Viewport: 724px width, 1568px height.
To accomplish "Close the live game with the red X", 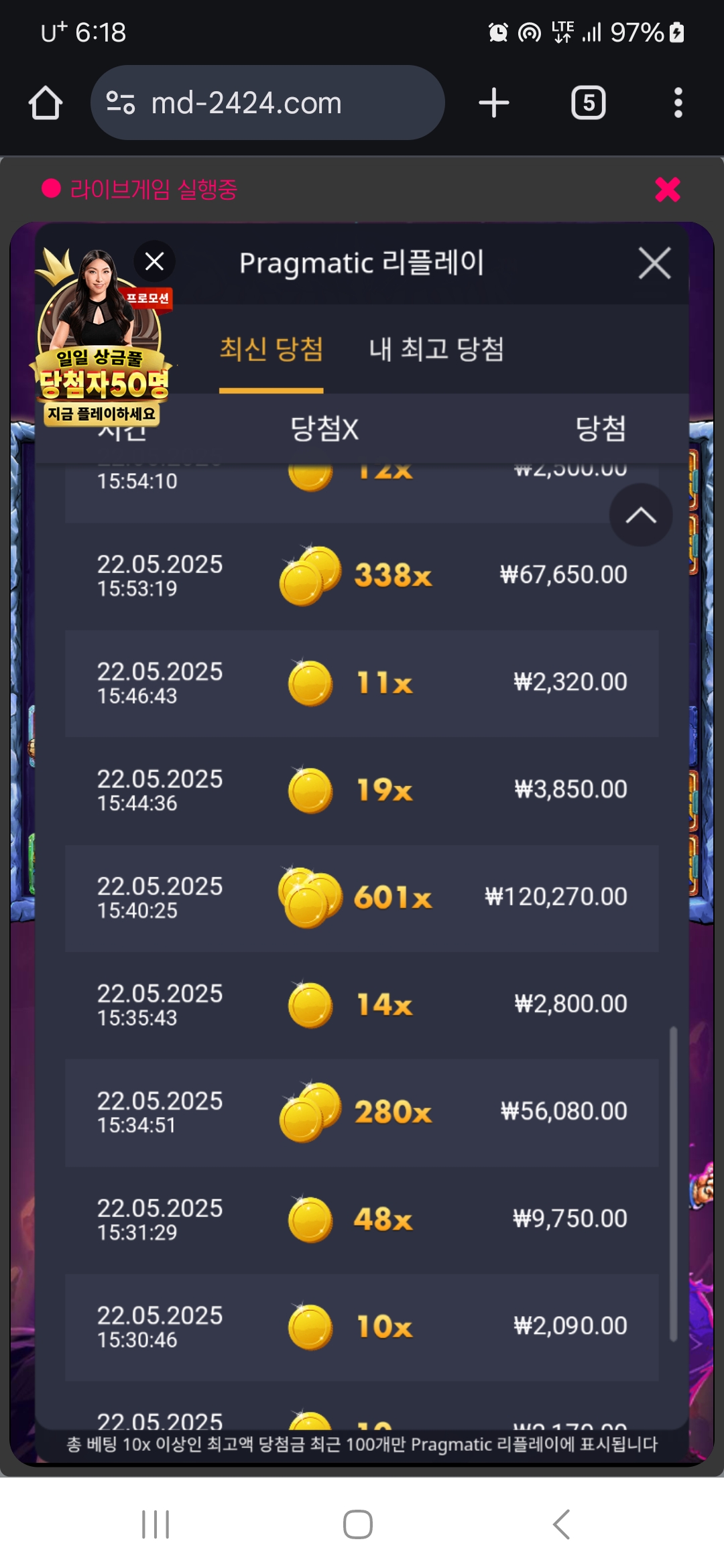I will tap(668, 190).
